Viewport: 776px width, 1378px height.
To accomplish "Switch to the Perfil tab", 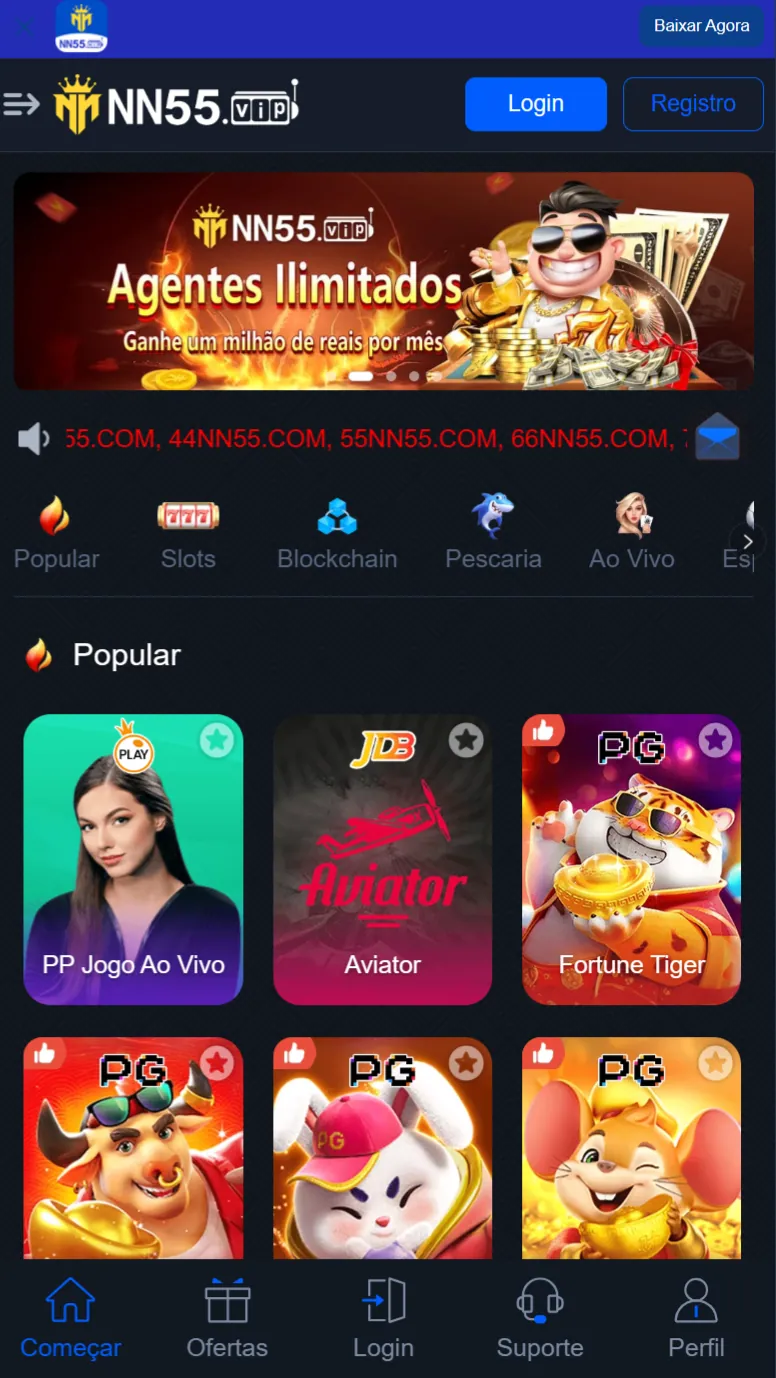I will point(696,1318).
